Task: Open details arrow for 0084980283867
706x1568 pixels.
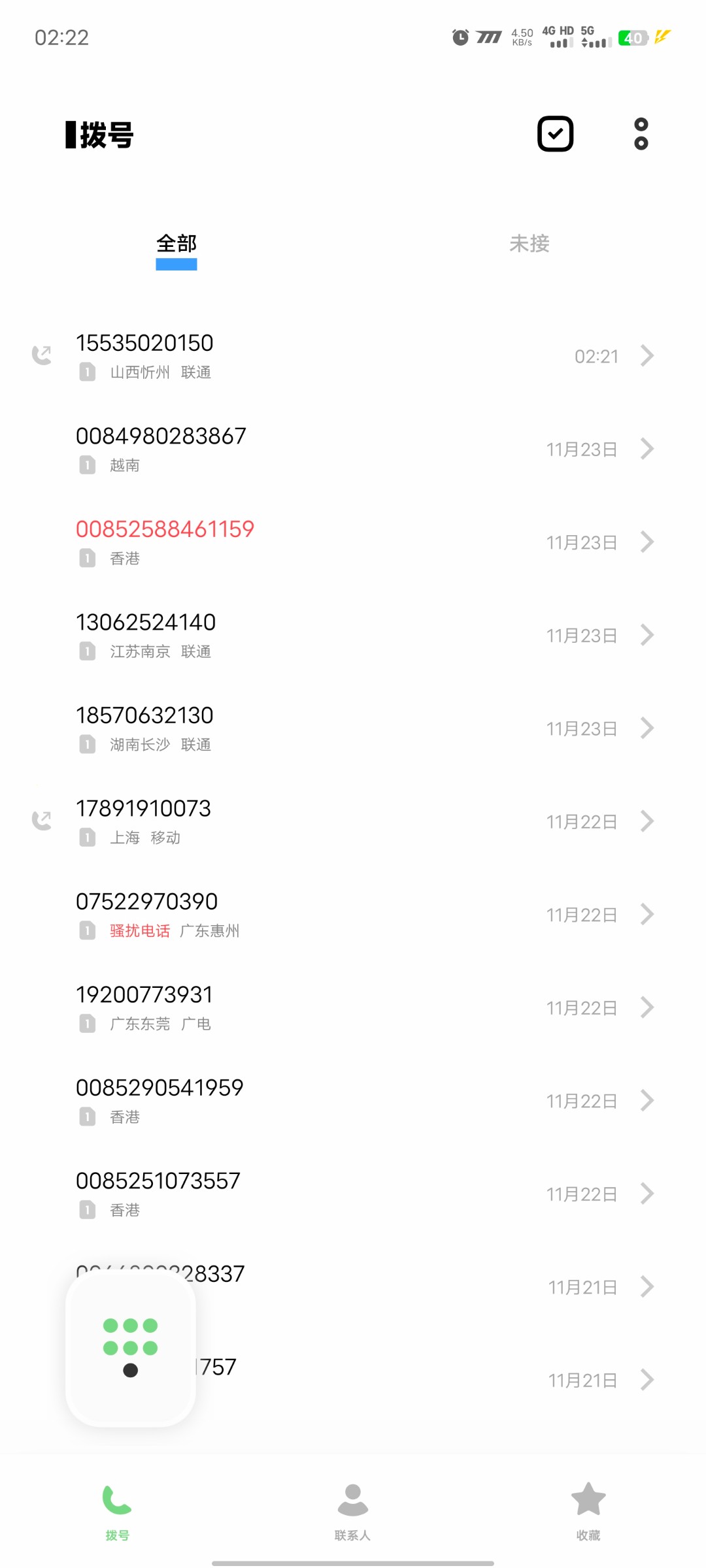Action: 647,449
